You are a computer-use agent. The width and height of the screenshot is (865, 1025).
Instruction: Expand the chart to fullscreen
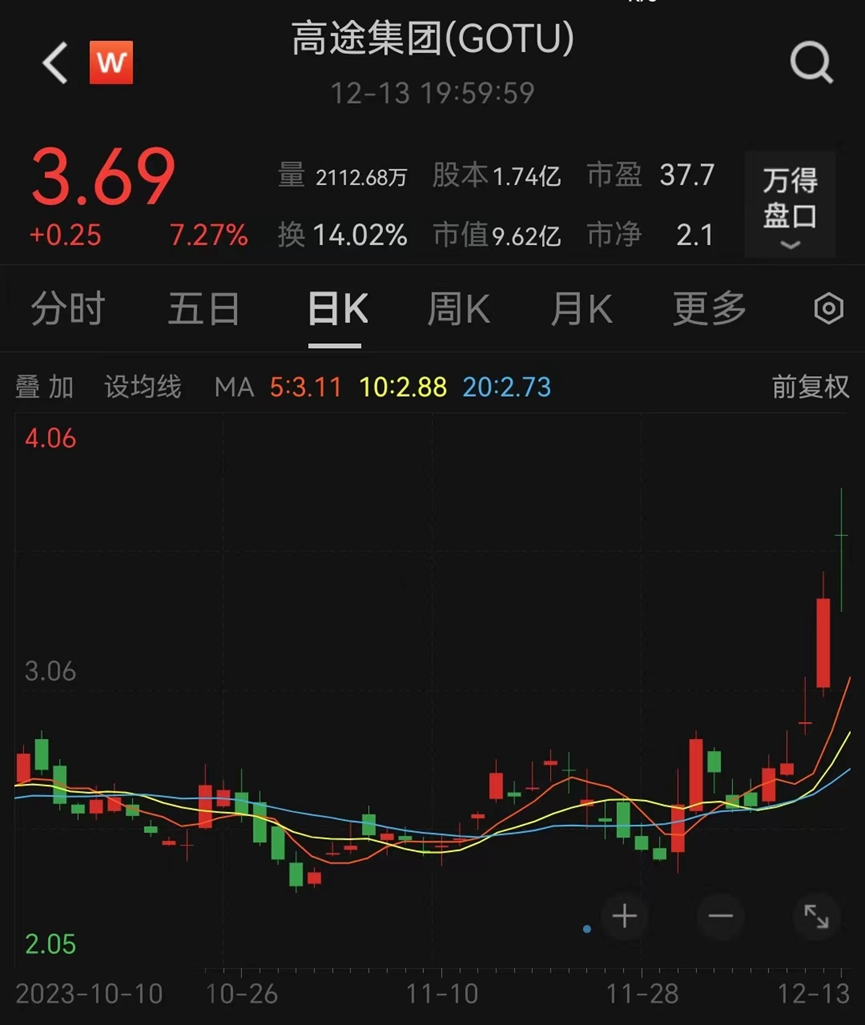[816, 916]
